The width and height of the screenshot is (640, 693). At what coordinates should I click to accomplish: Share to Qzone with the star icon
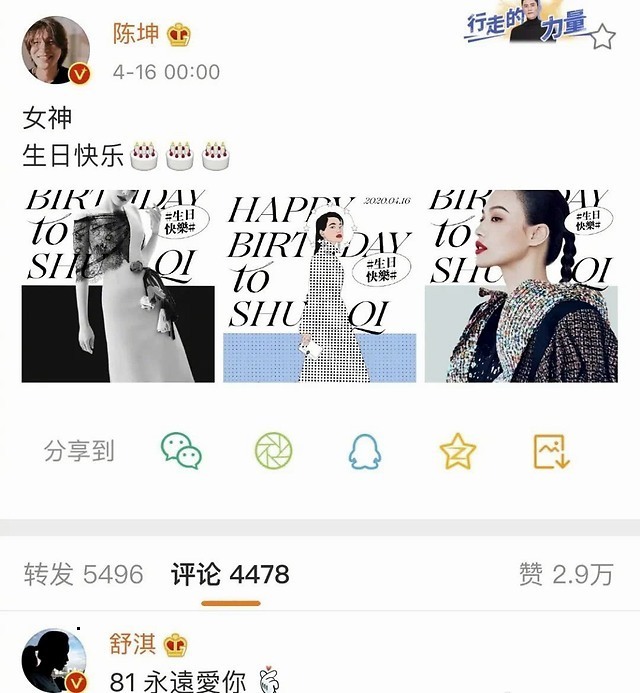(x=458, y=452)
